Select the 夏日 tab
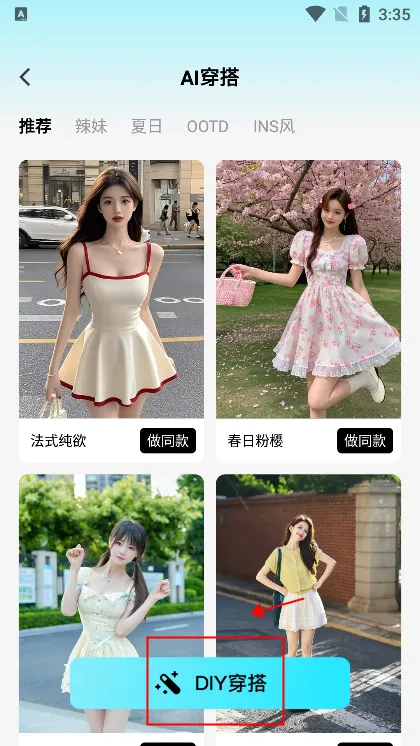Viewport: 420px width, 746px height. tap(147, 127)
